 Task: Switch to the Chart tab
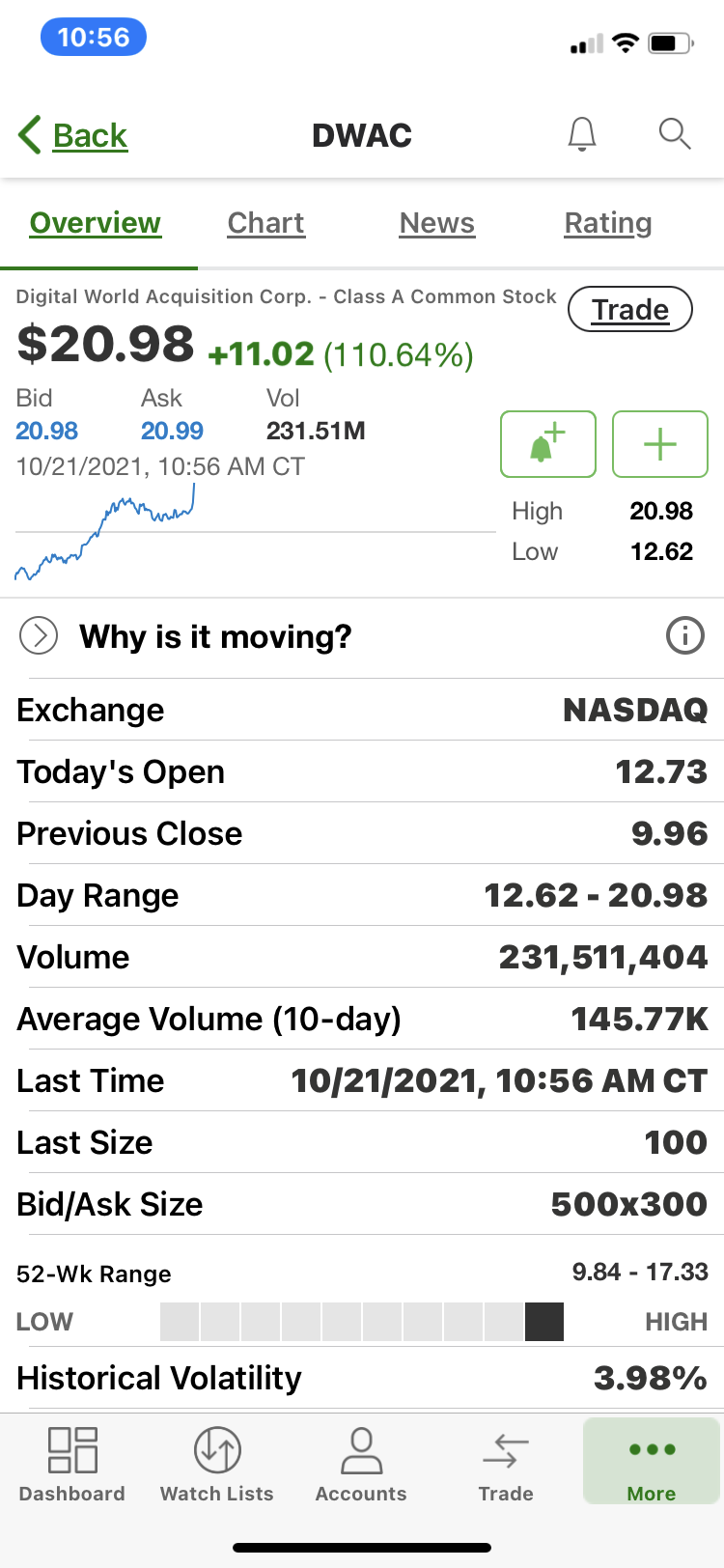(265, 223)
